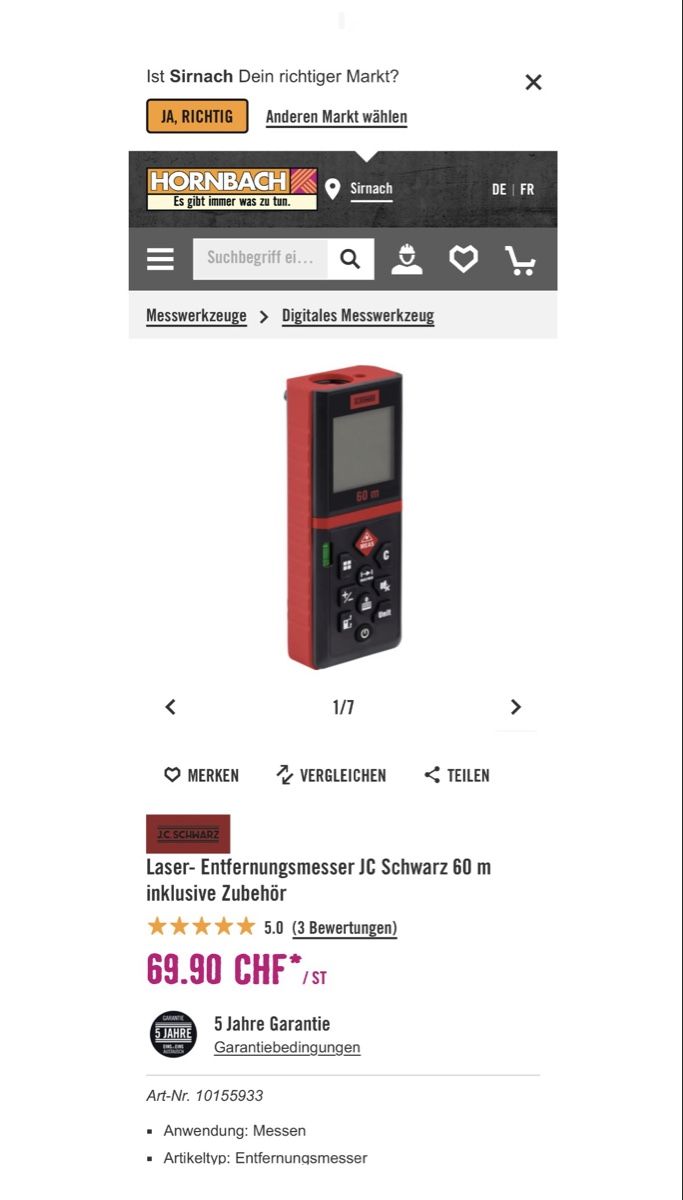Screen dimensions: 683x1200
Task: Open Garantiebedingungen link
Action: click(287, 1048)
